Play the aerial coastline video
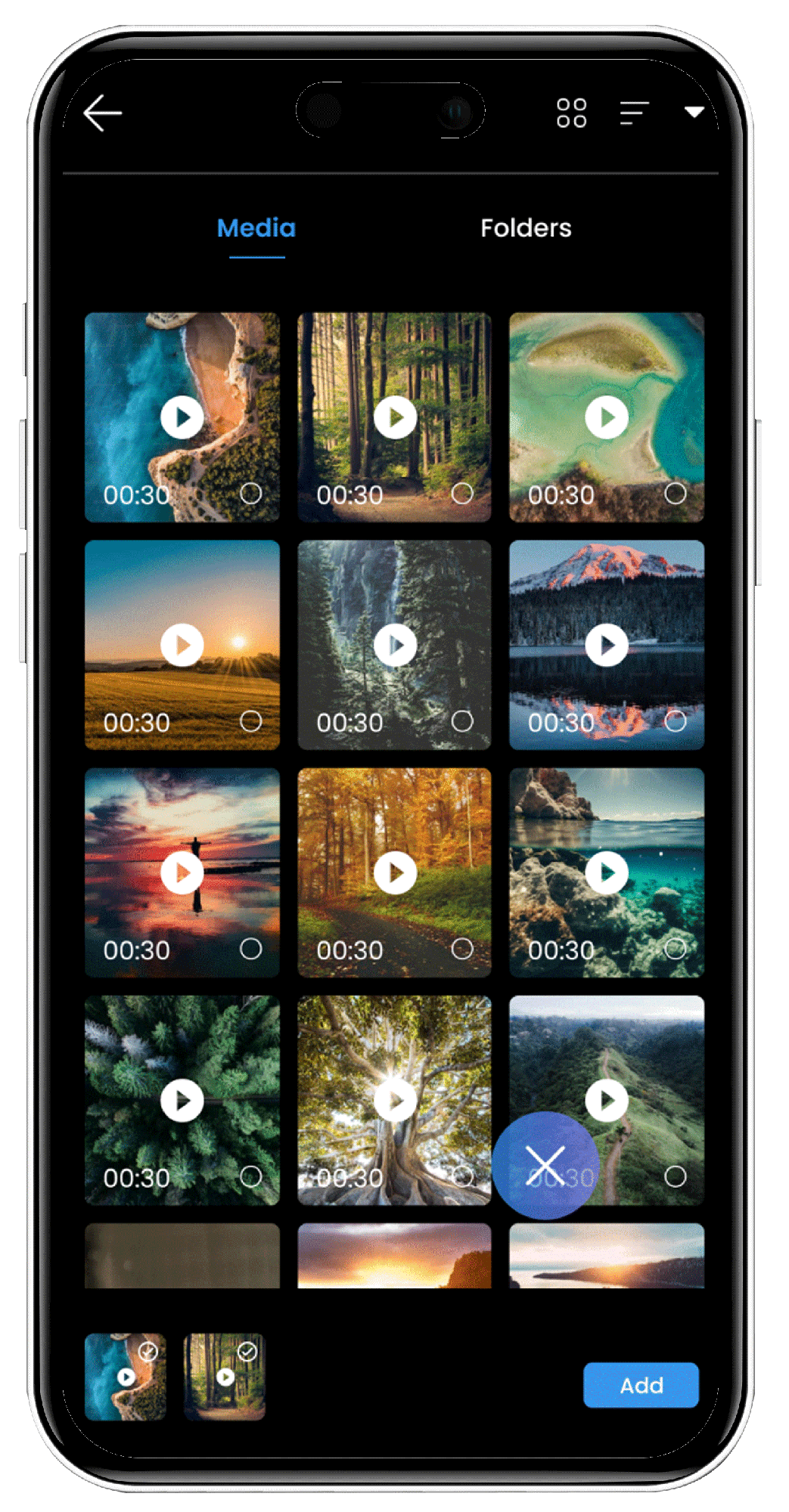Image resolution: width=789 pixels, height=1512 pixels. tap(182, 417)
